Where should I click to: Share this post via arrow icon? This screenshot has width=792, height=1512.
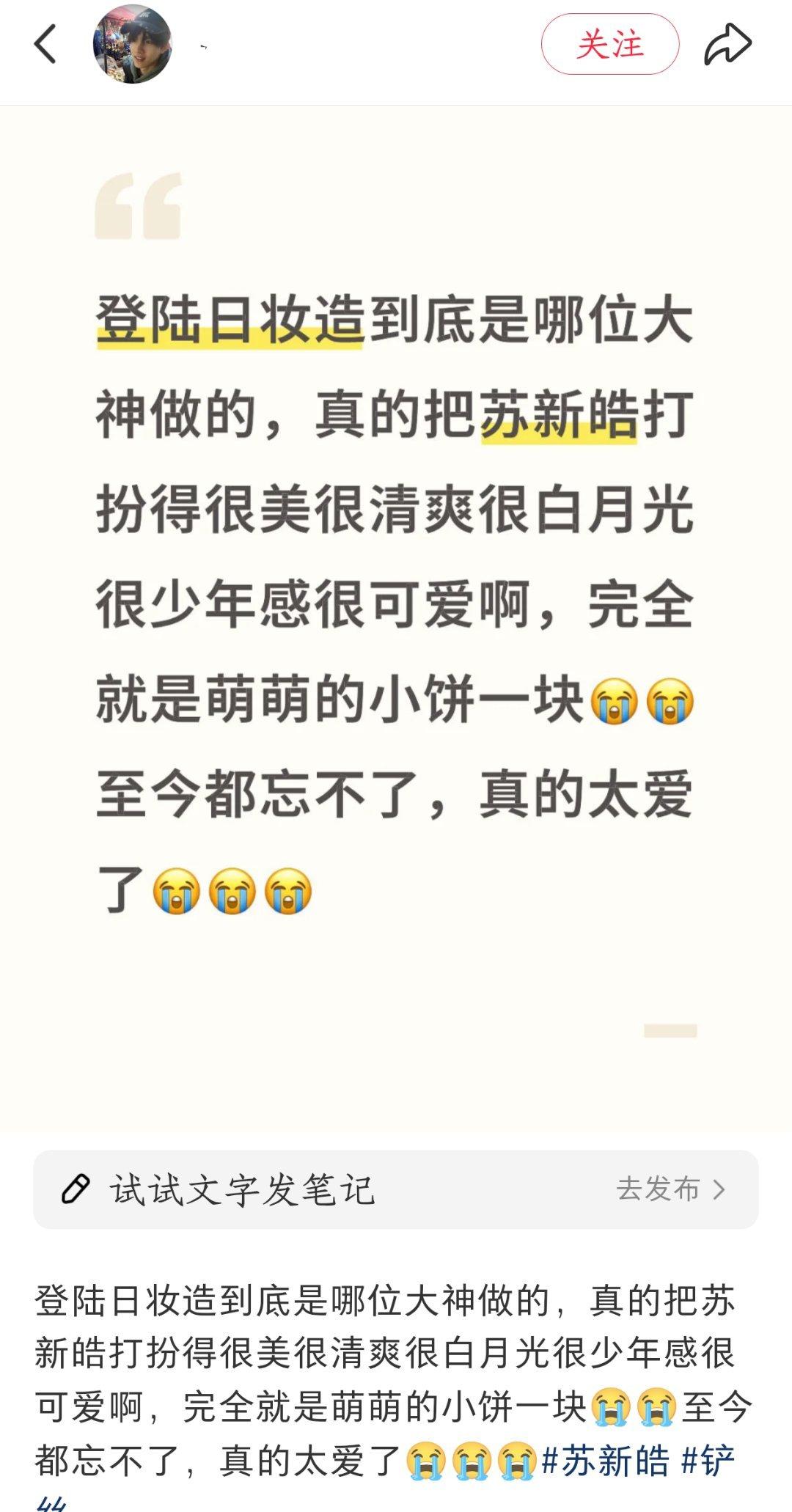coord(727,45)
